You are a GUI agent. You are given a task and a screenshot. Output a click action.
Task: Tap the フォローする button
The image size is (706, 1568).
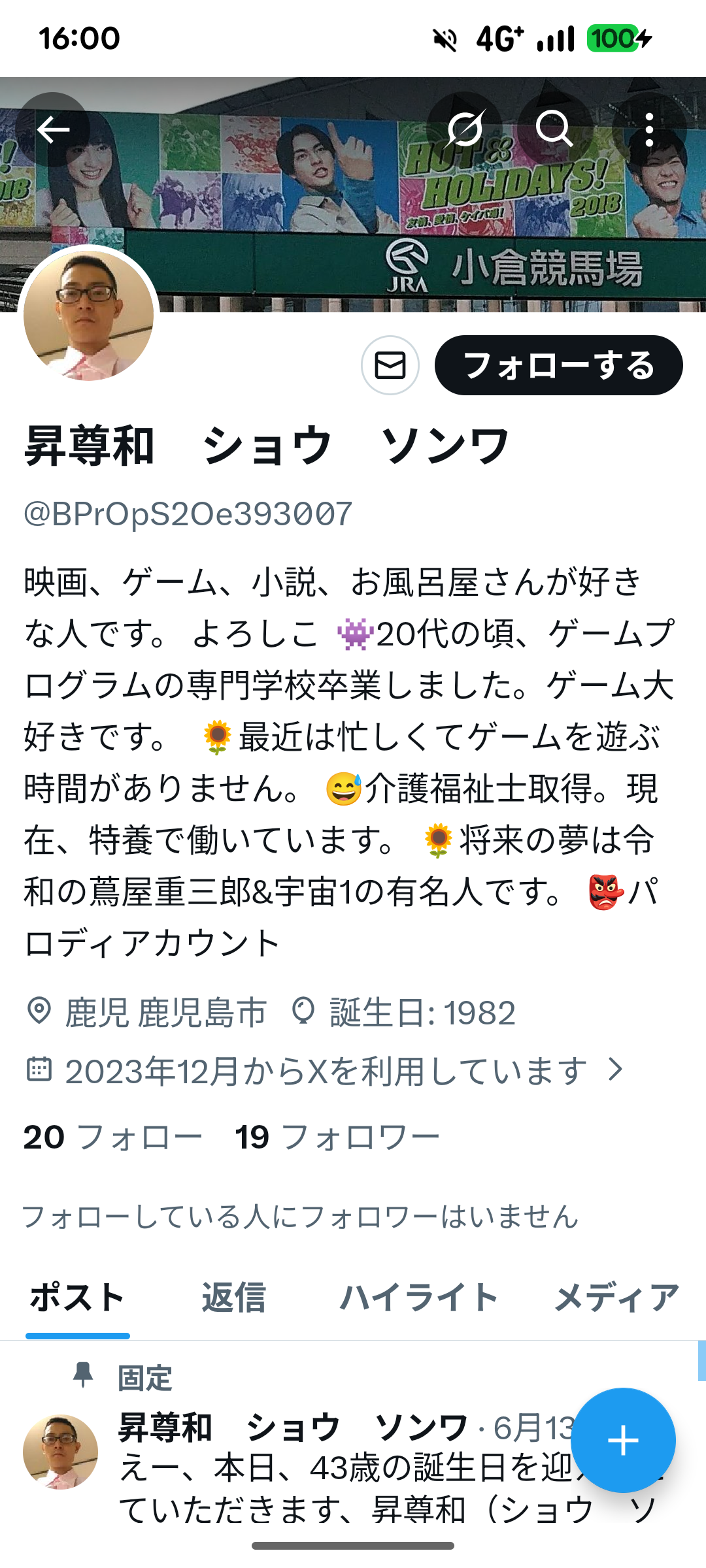(558, 365)
